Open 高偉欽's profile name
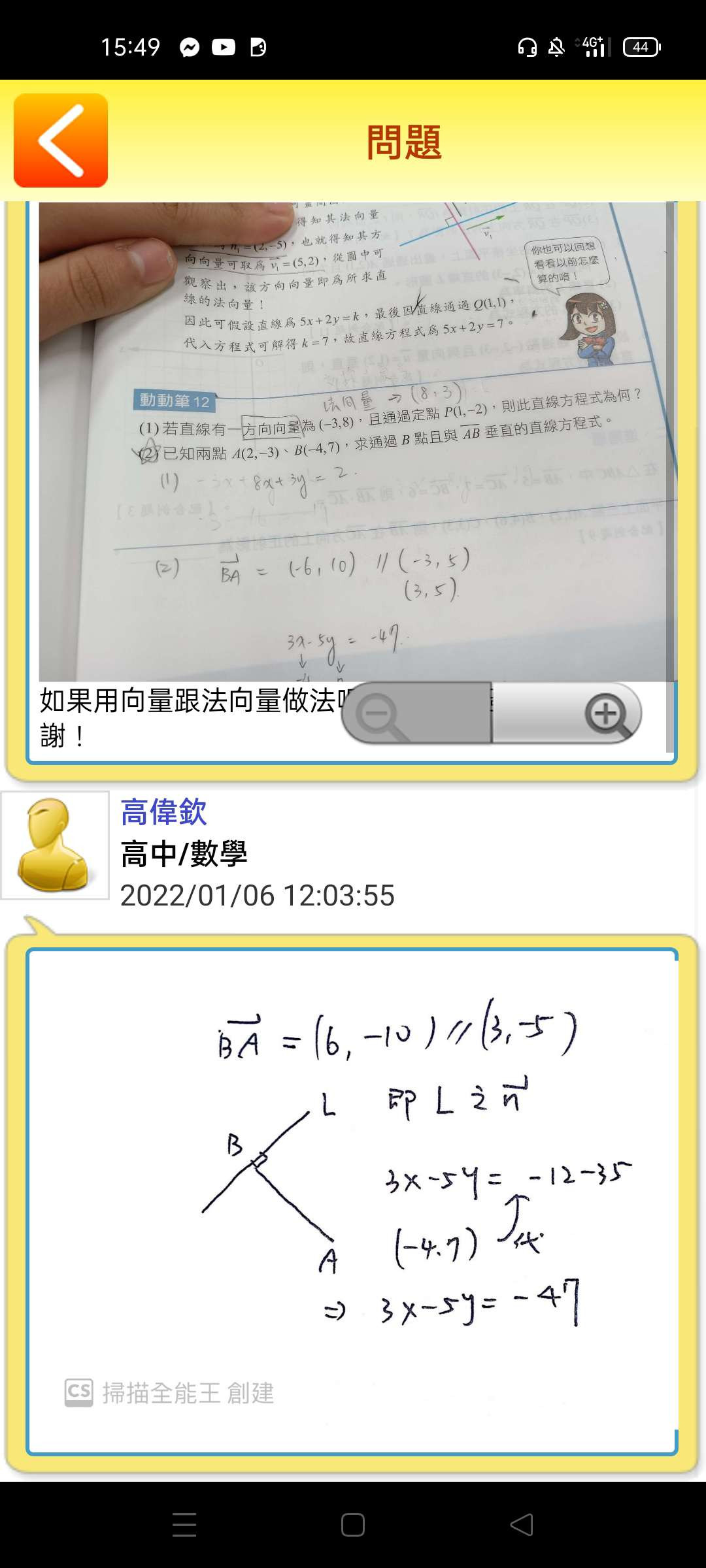The width and height of the screenshot is (706, 1568). click(163, 813)
